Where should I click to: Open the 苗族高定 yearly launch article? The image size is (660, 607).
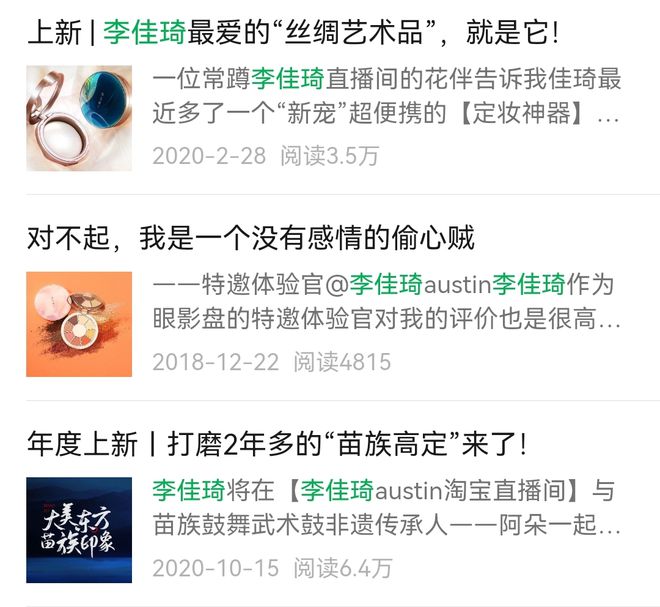click(276, 443)
